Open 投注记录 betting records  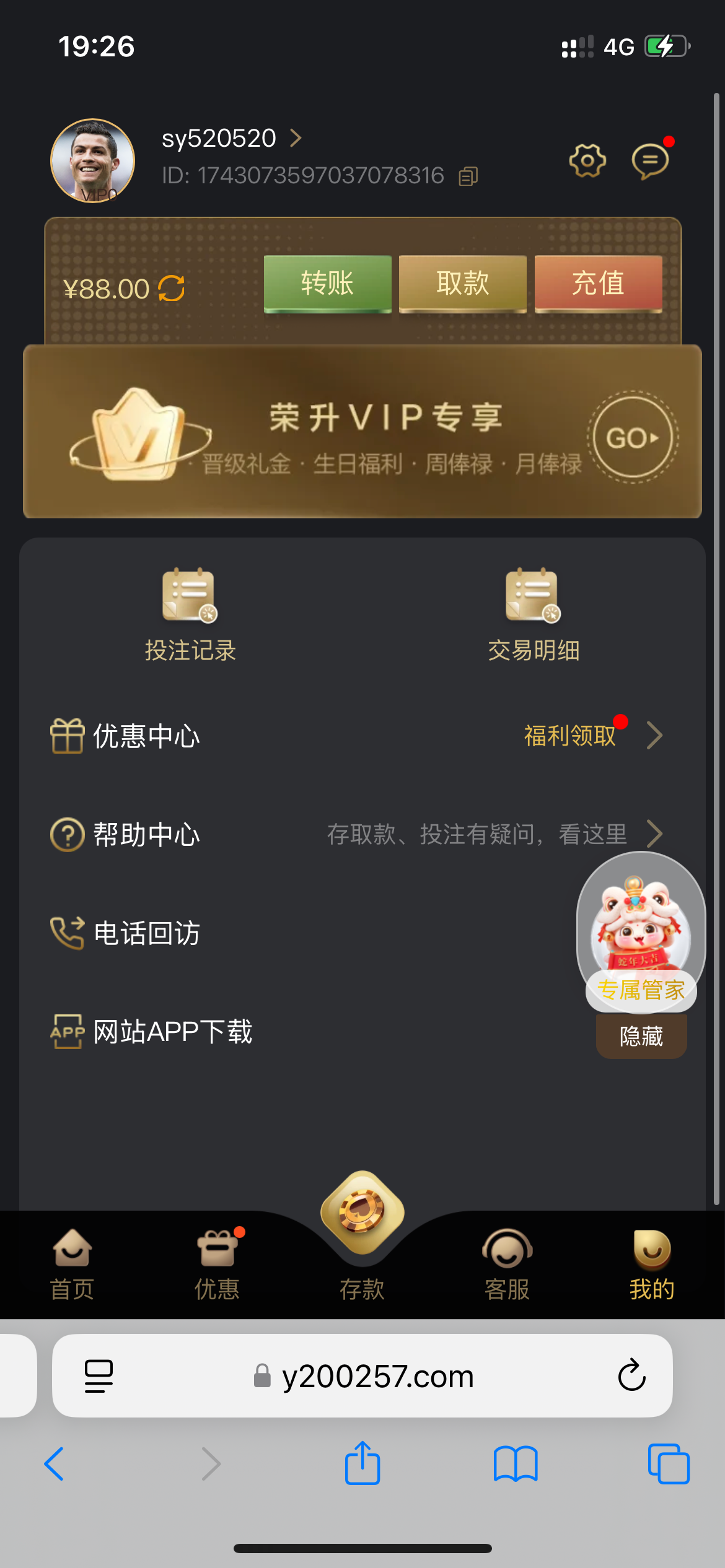(190, 614)
